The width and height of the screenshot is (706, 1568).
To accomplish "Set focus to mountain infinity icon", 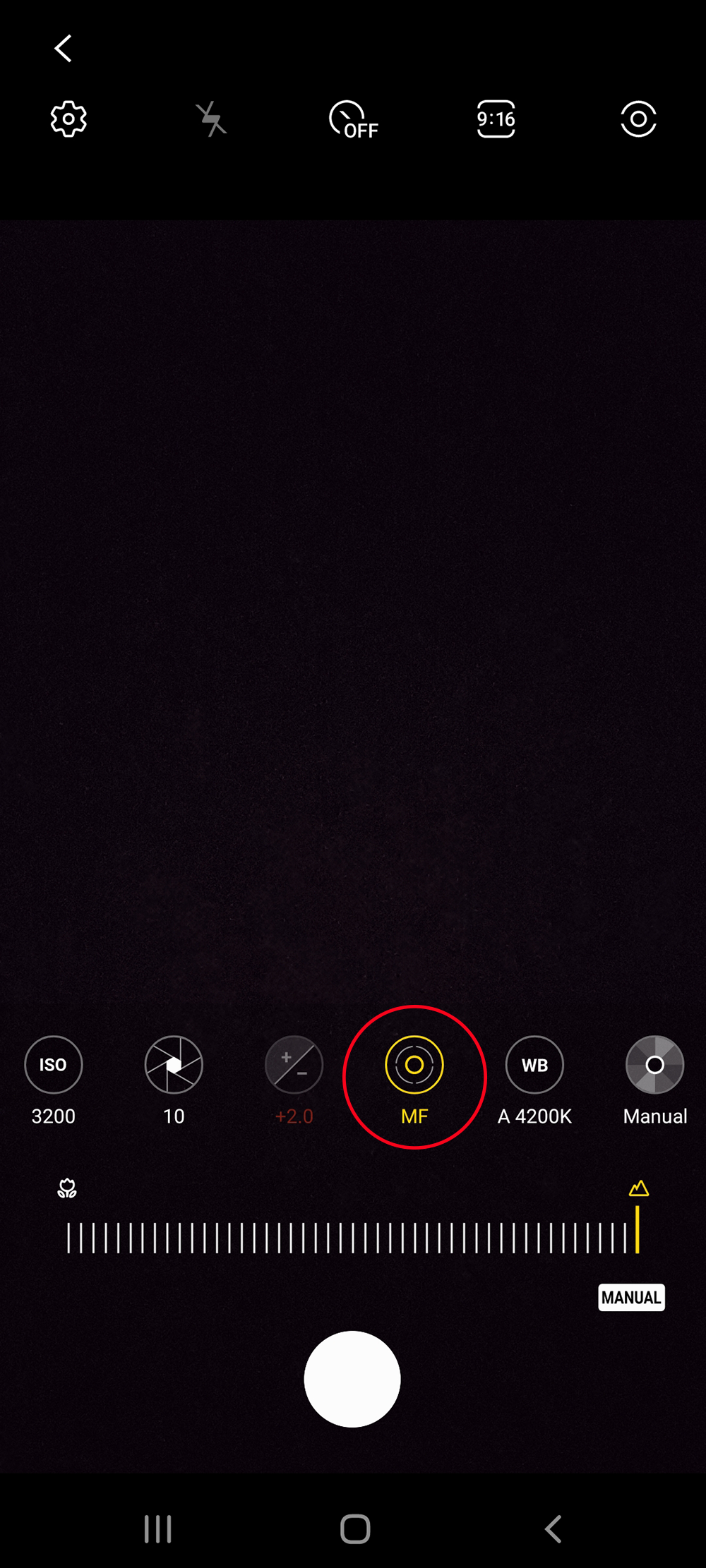I will (638, 1188).
